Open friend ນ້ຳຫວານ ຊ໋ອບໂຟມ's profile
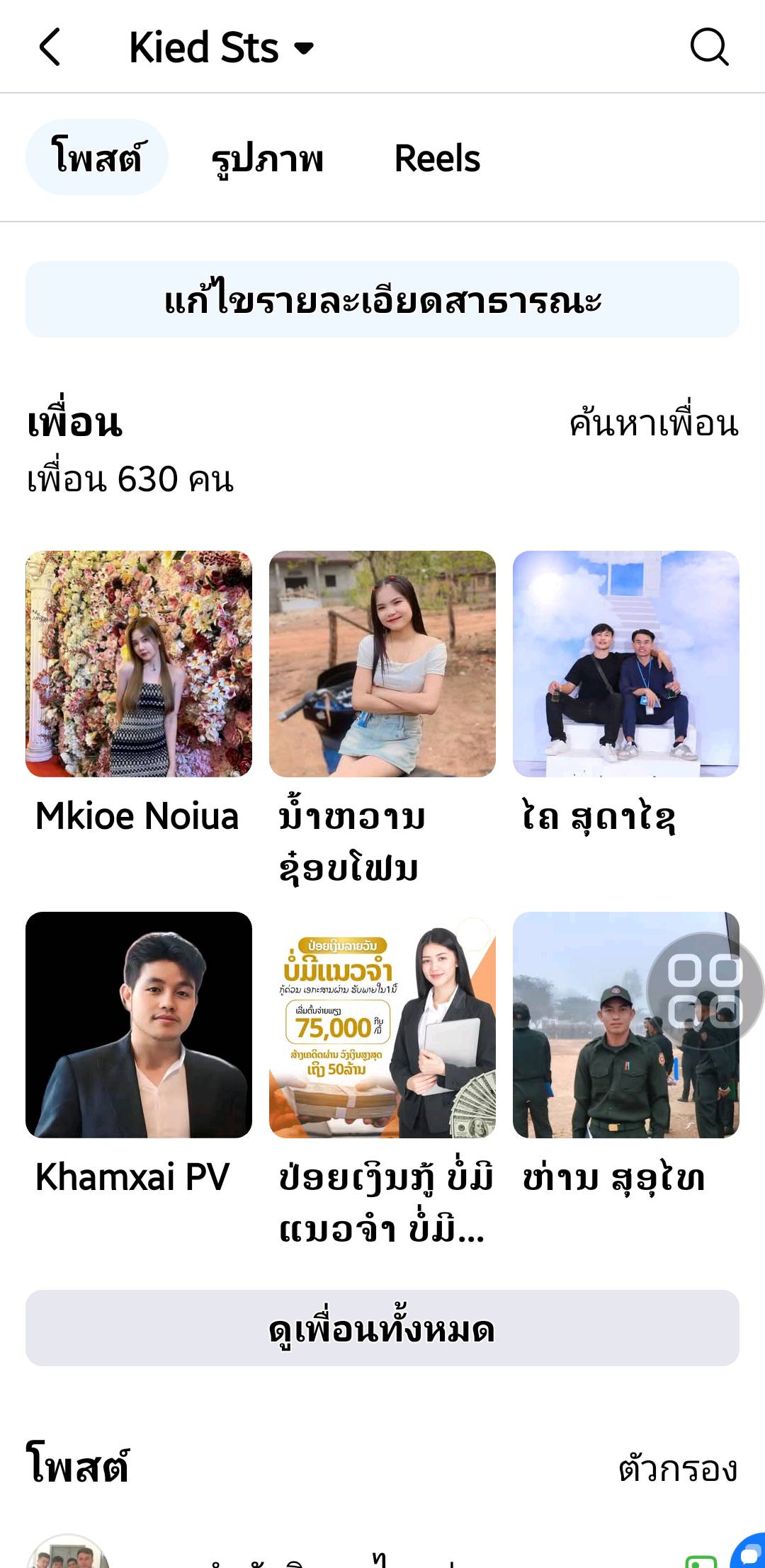 tap(382, 664)
